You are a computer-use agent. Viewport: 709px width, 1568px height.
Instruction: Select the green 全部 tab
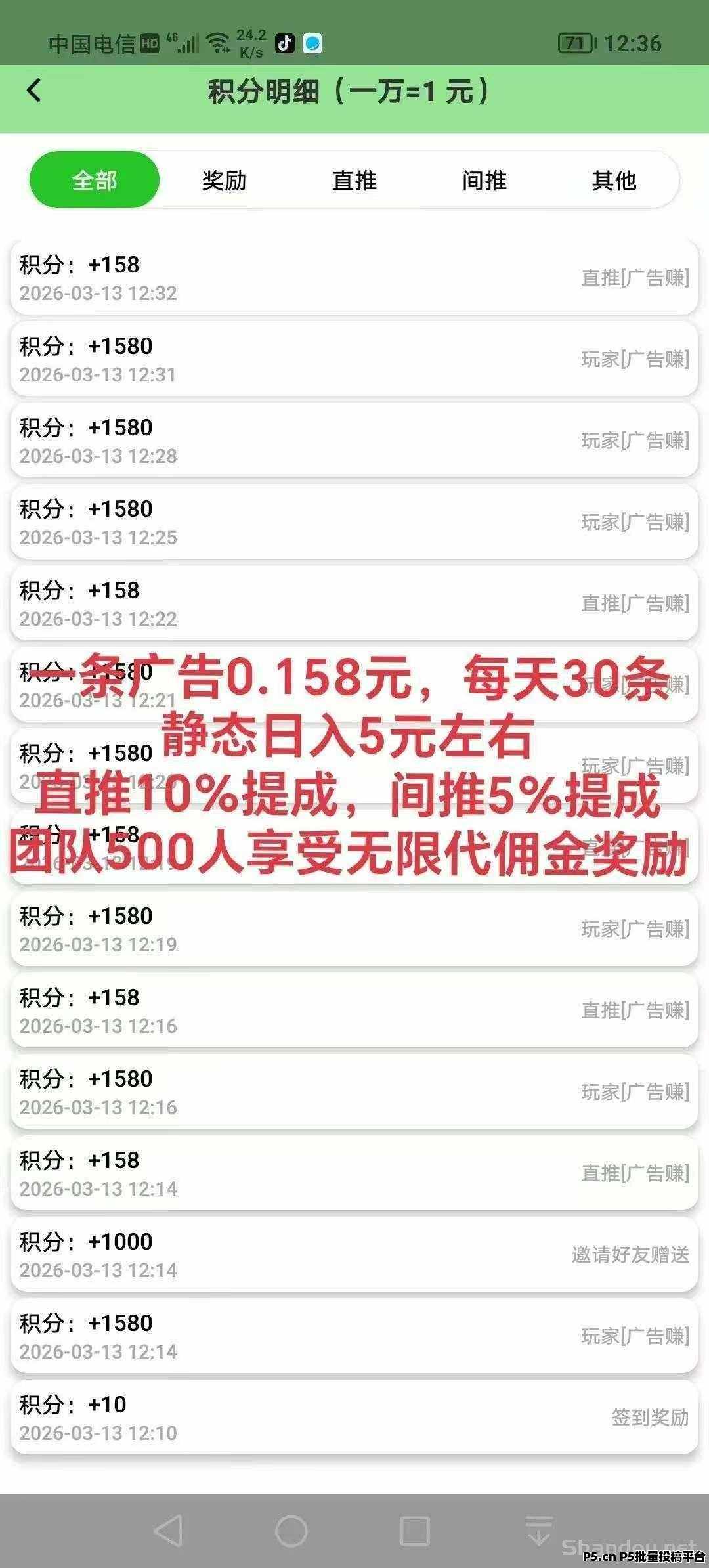point(95,180)
